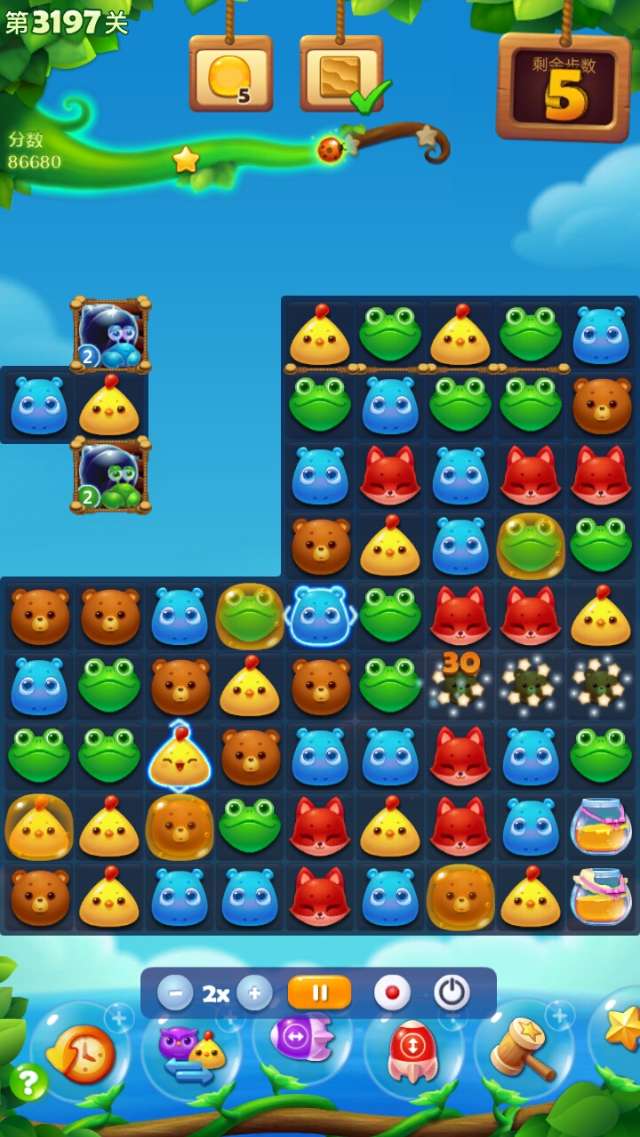Tap the highlighted yellow chick tile
640x1137 pixels.
click(180, 757)
